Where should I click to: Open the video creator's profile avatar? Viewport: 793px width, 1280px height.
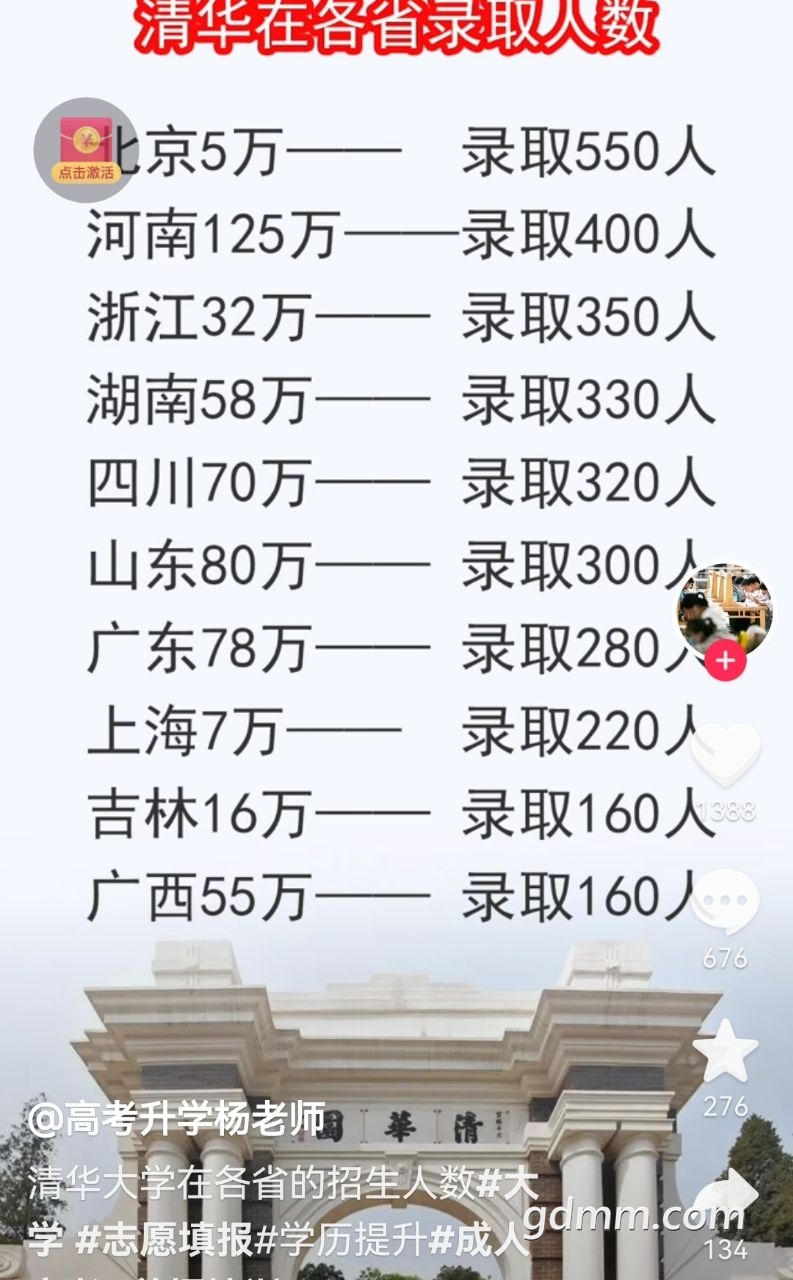point(725,607)
